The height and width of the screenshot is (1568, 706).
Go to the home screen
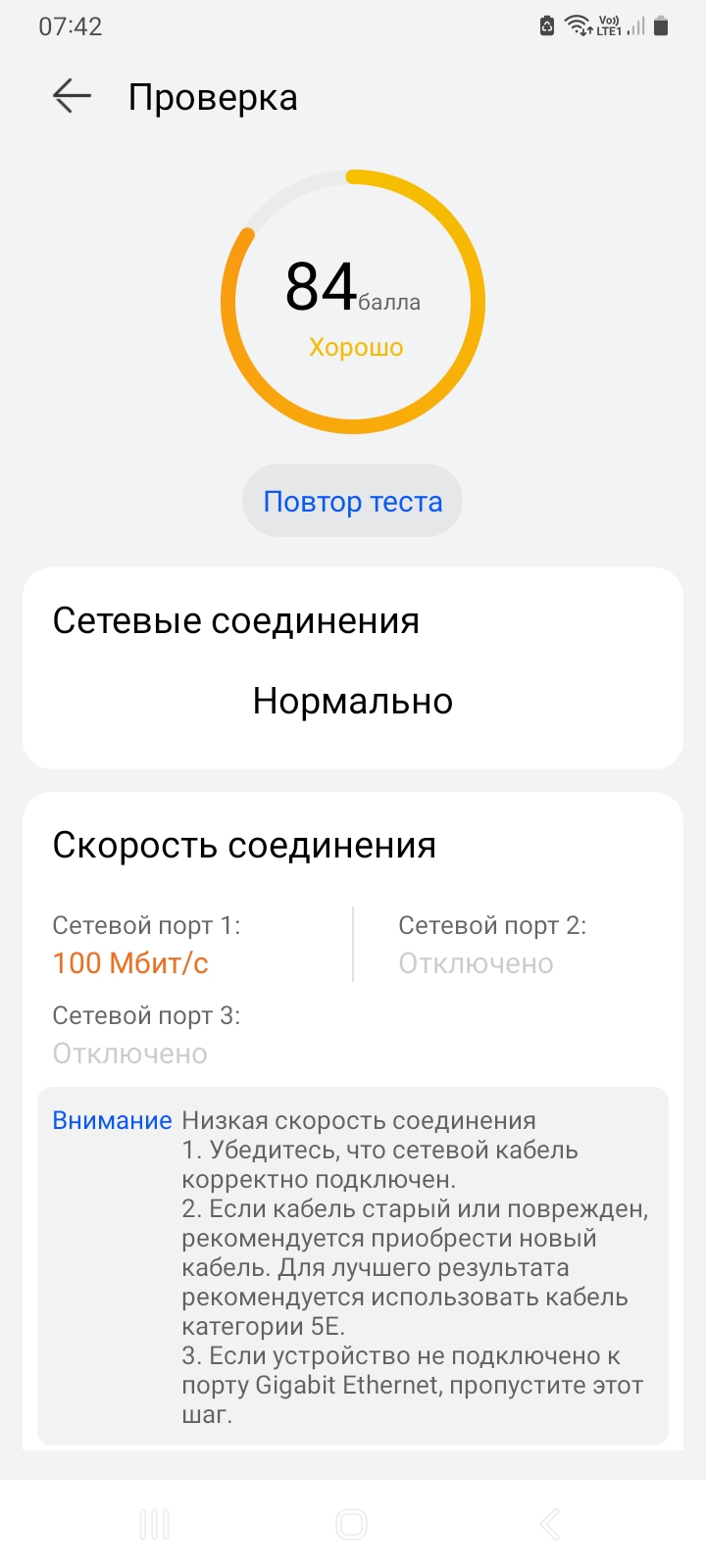[352, 1524]
